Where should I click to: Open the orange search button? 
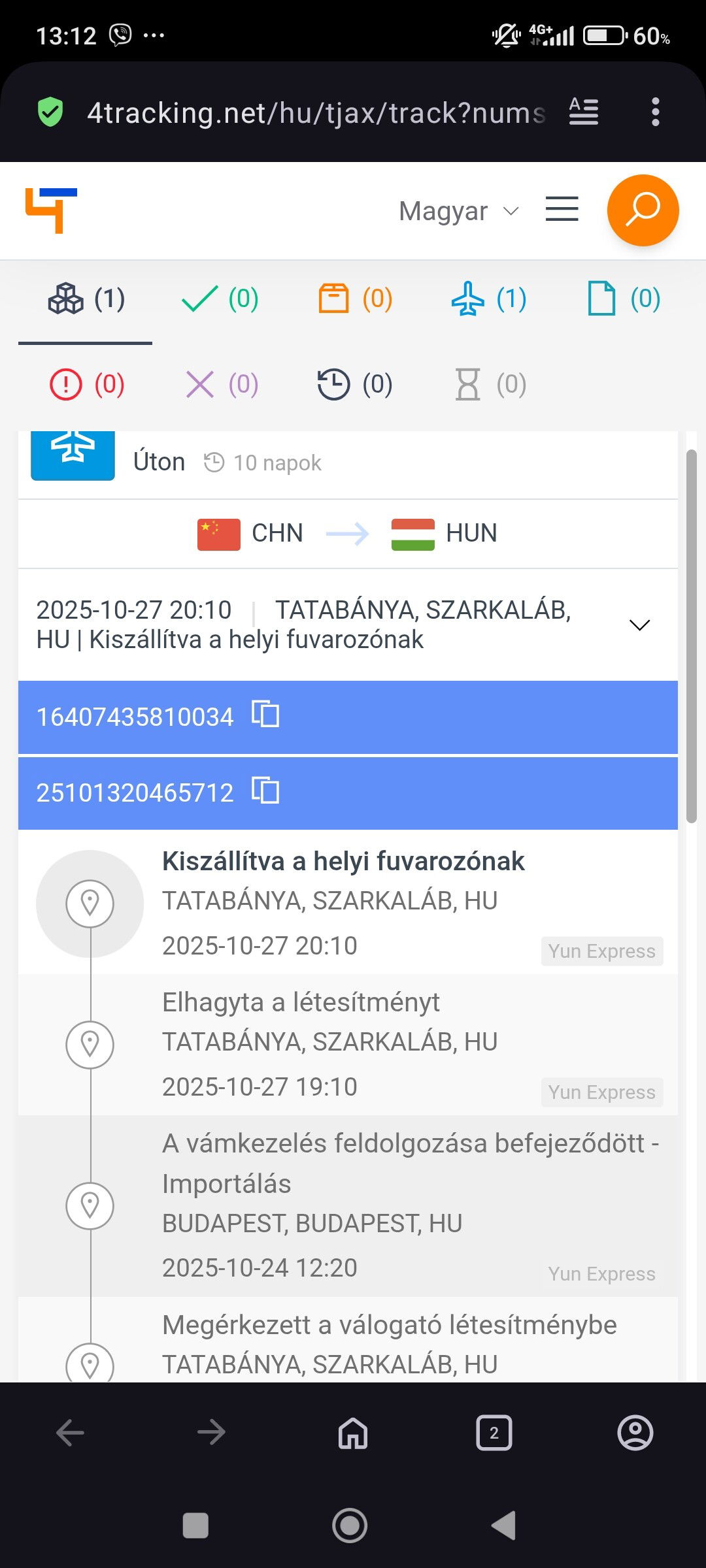tap(643, 210)
